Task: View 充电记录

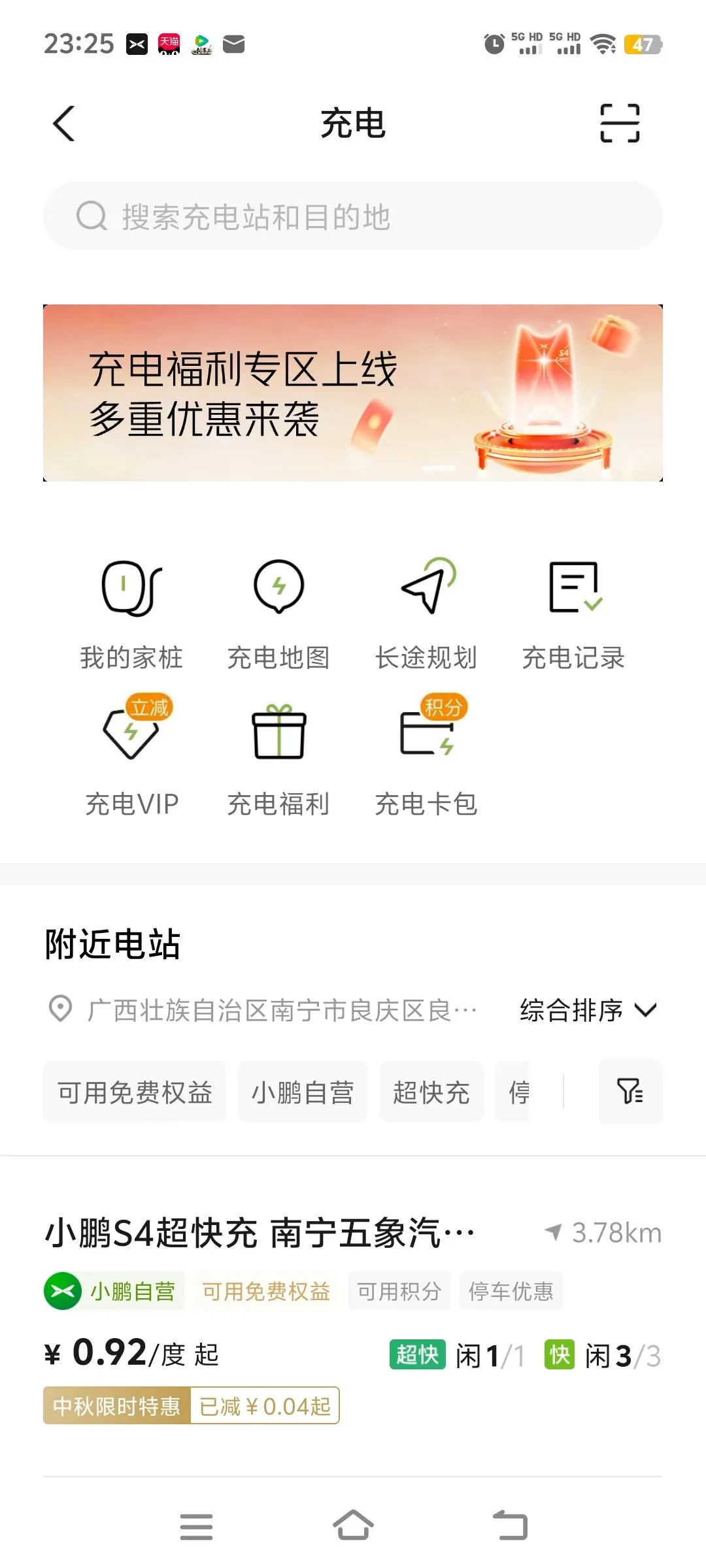Action: (573, 615)
